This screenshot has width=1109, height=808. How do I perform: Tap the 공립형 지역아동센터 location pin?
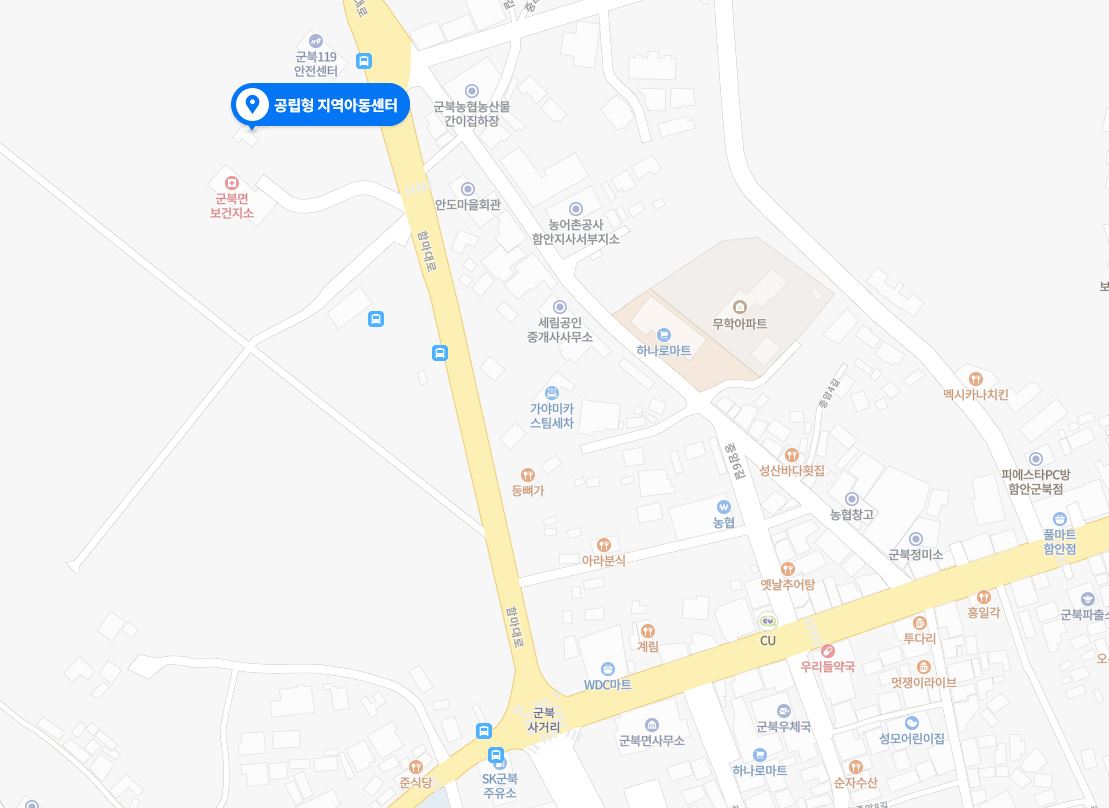point(252,104)
